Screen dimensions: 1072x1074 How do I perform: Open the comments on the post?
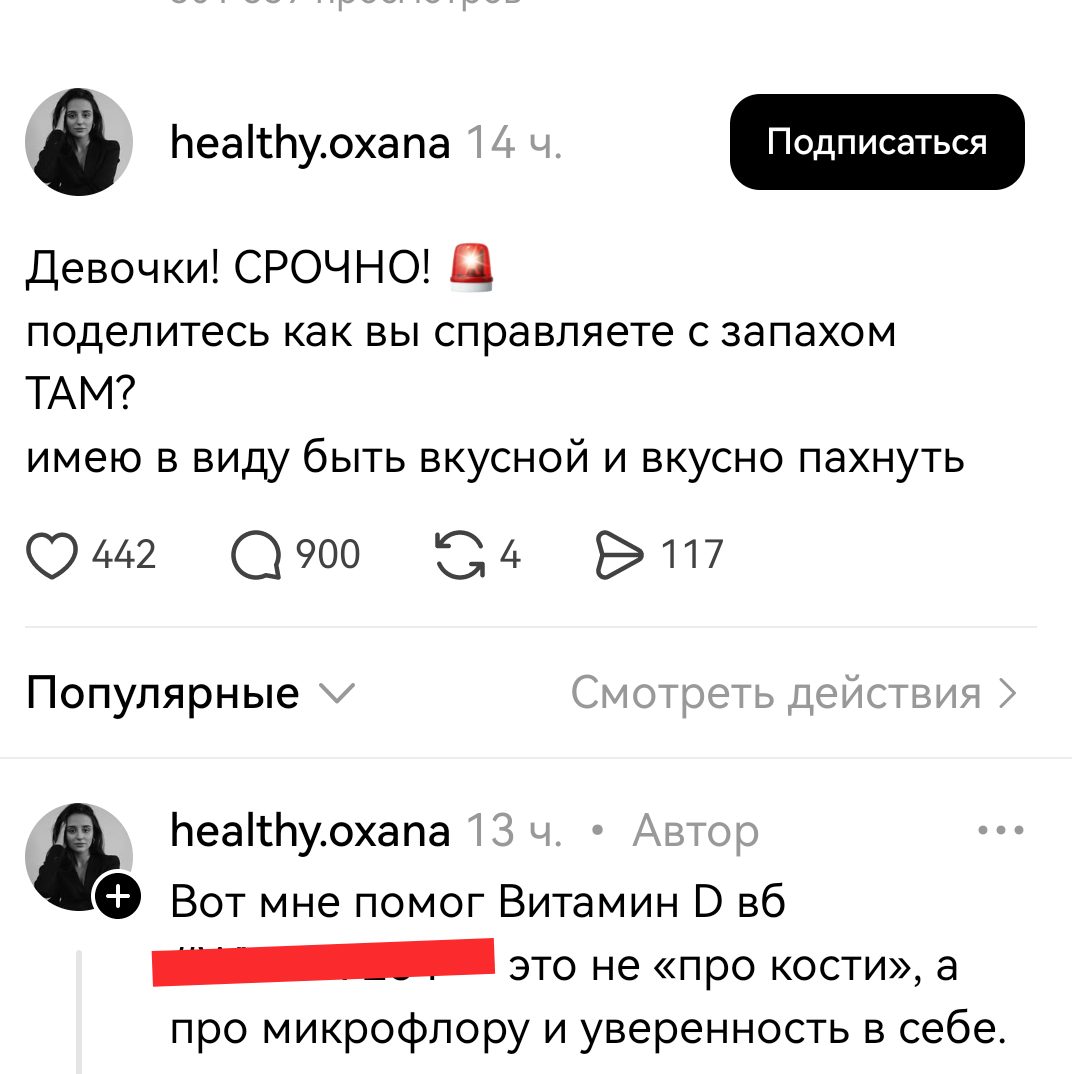click(256, 555)
